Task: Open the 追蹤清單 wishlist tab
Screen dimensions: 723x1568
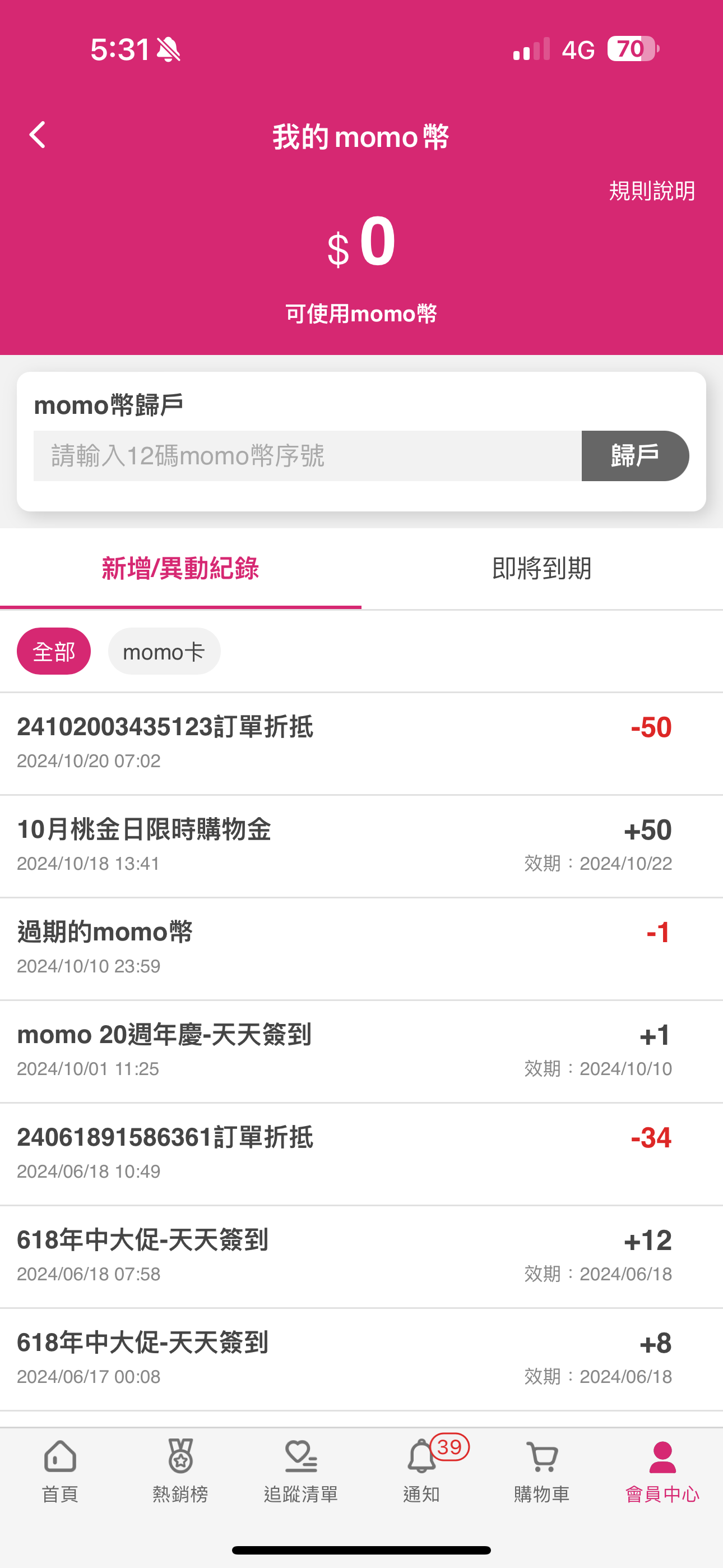Action: (x=300, y=1469)
